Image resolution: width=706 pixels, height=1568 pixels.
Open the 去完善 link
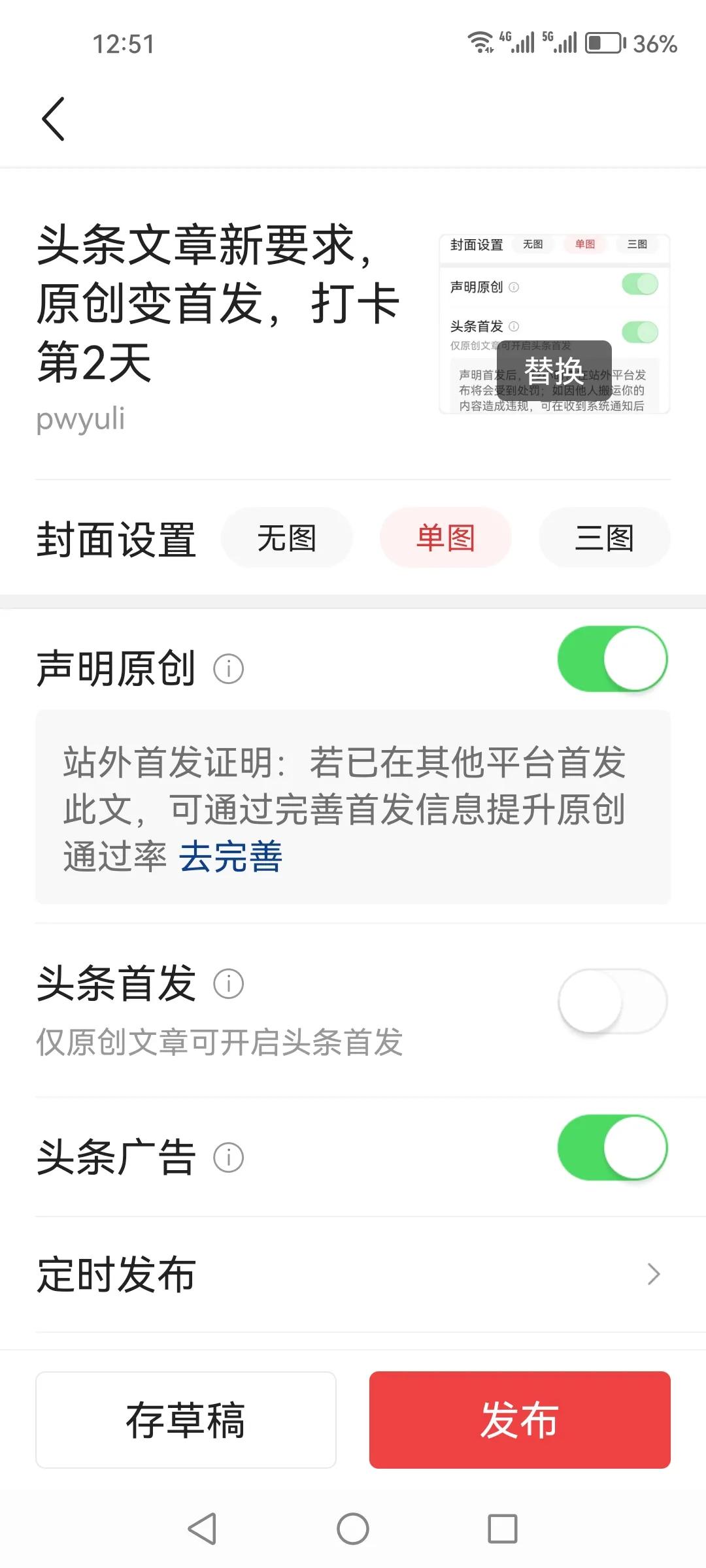point(230,857)
